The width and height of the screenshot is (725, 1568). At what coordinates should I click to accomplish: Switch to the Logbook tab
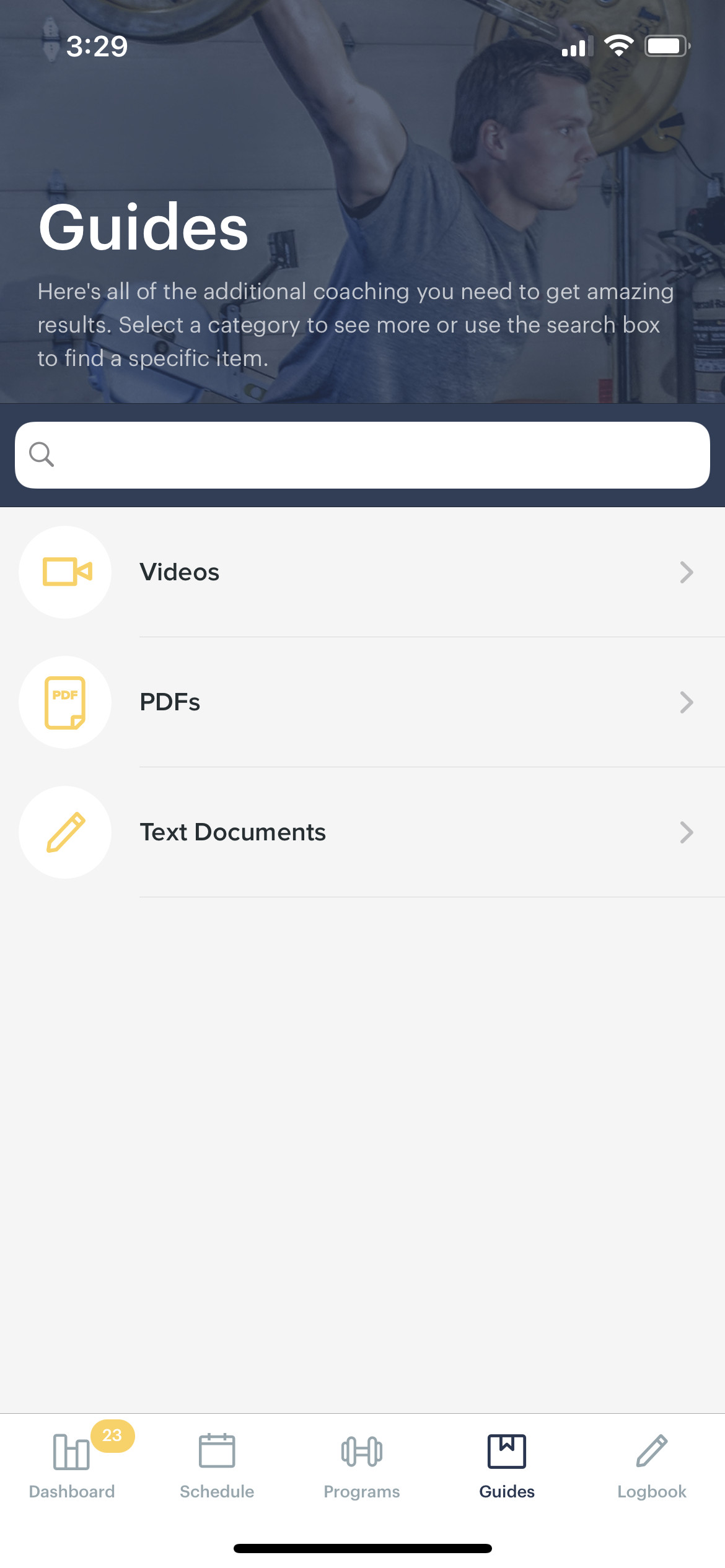click(x=652, y=1464)
